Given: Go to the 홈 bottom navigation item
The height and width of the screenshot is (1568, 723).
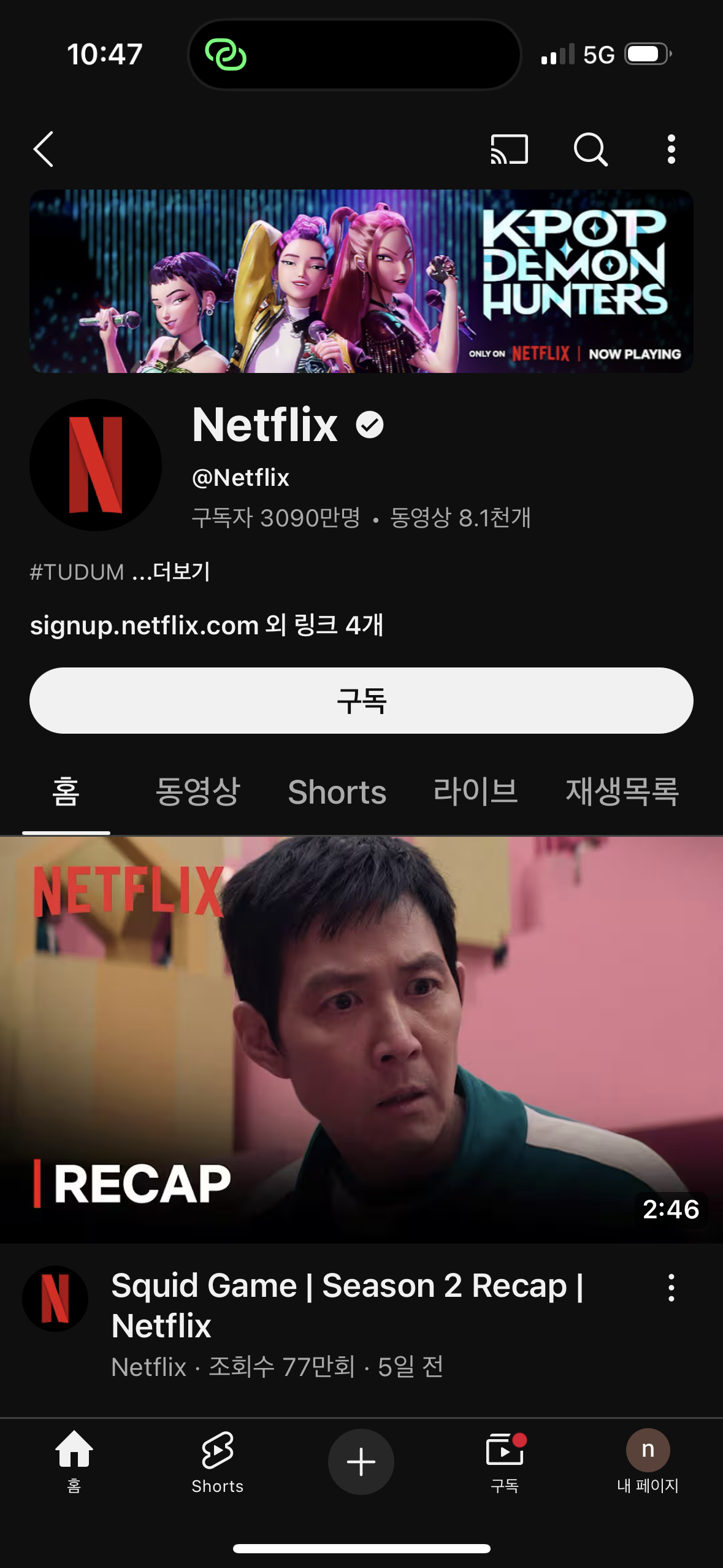Looking at the screenshot, I should point(74,1462).
